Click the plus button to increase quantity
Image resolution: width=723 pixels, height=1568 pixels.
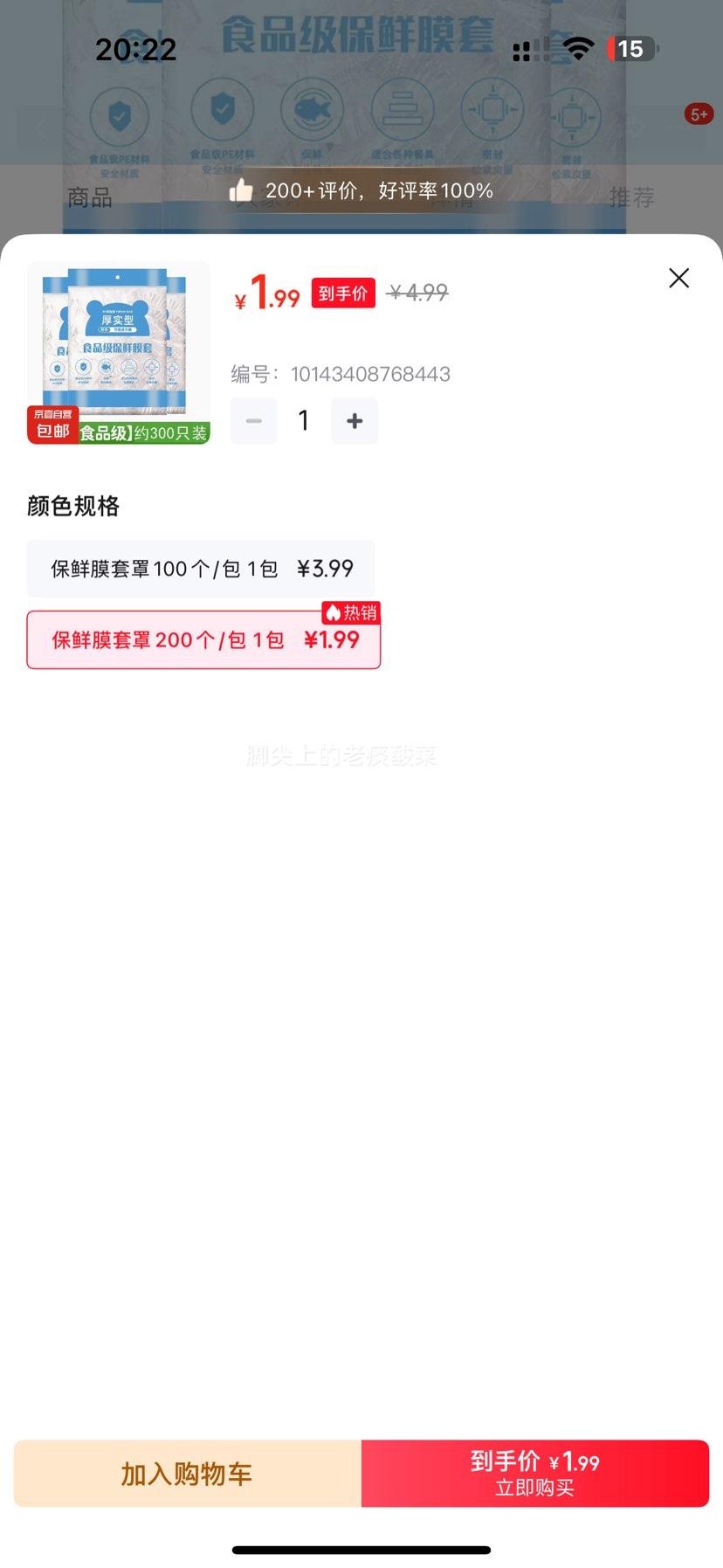pyautogui.click(x=355, y=420)
